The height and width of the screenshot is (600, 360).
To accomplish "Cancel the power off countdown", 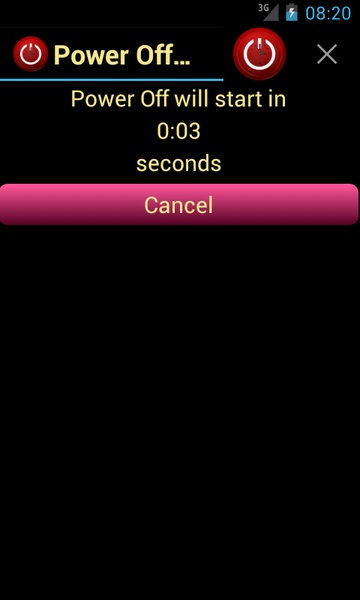I will (179, 204).
